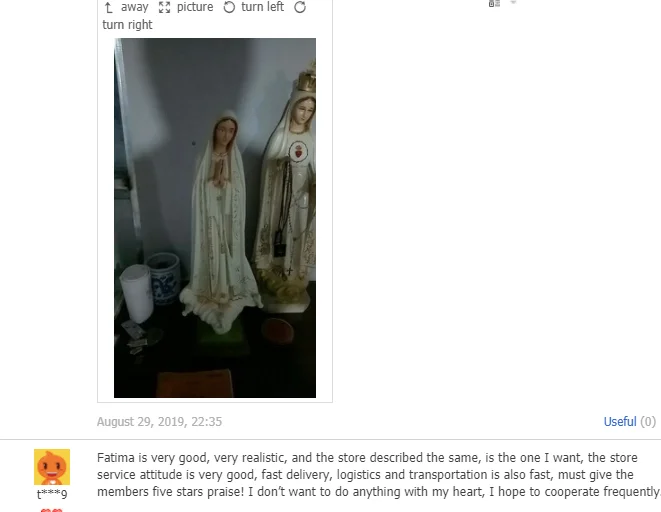This screenshot has width=661, height=512.
Task: Rotate the photo with turn right
Action: 127,24
